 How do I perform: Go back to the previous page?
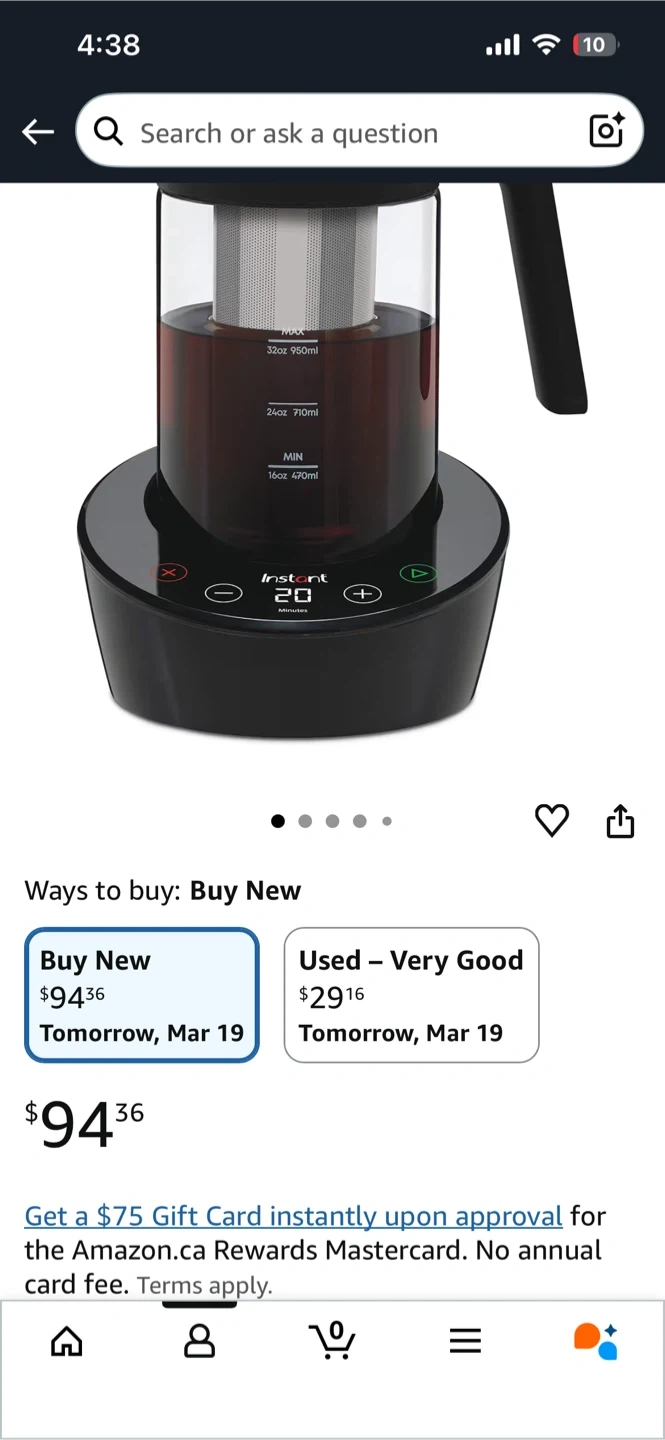click(38, 131)
